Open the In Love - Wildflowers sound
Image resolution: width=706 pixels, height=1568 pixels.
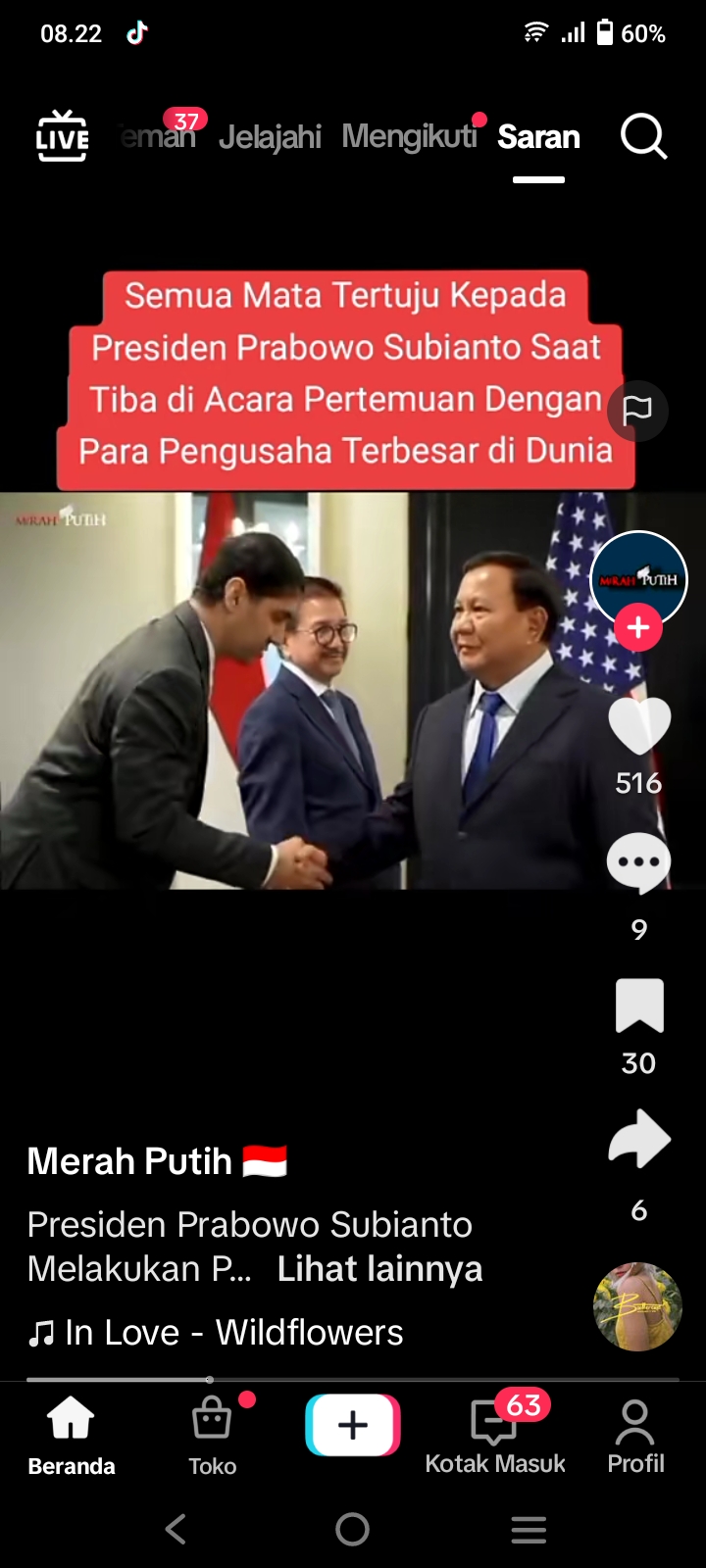point(233,1333)
